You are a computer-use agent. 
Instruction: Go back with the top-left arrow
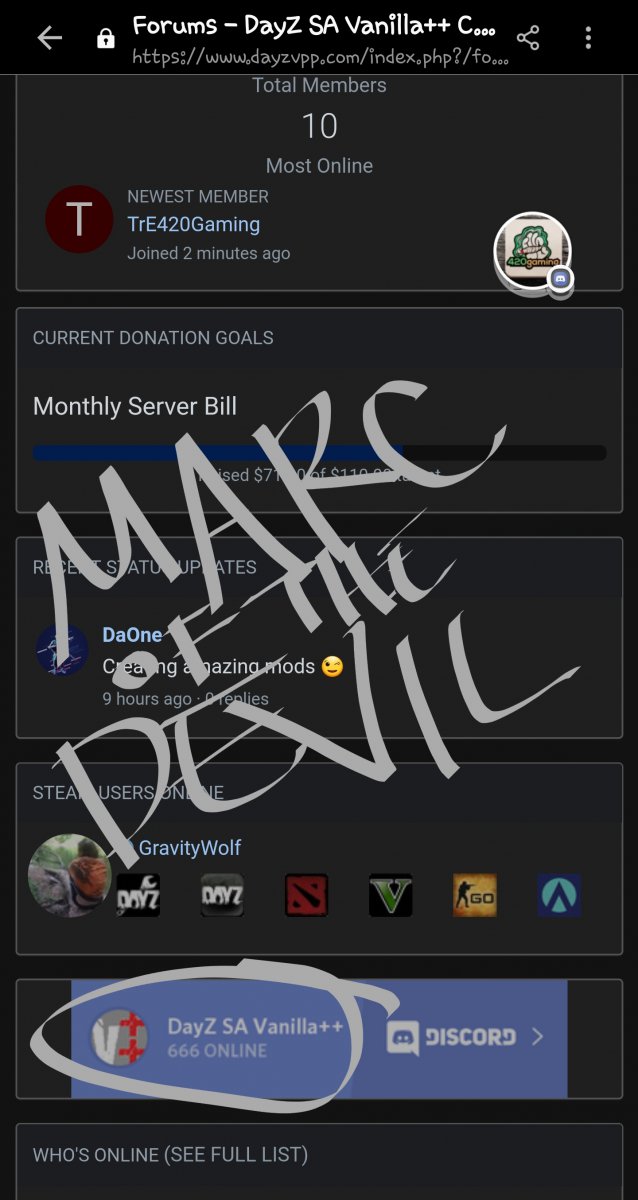pos(49,38)
